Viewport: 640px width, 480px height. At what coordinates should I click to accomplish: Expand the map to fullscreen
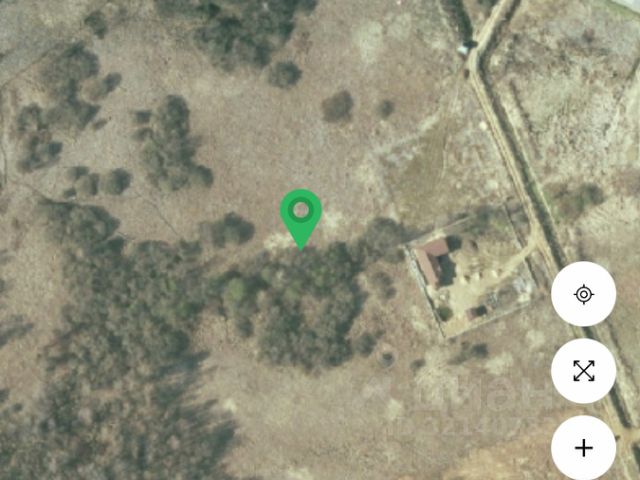[x=583, y=371]
